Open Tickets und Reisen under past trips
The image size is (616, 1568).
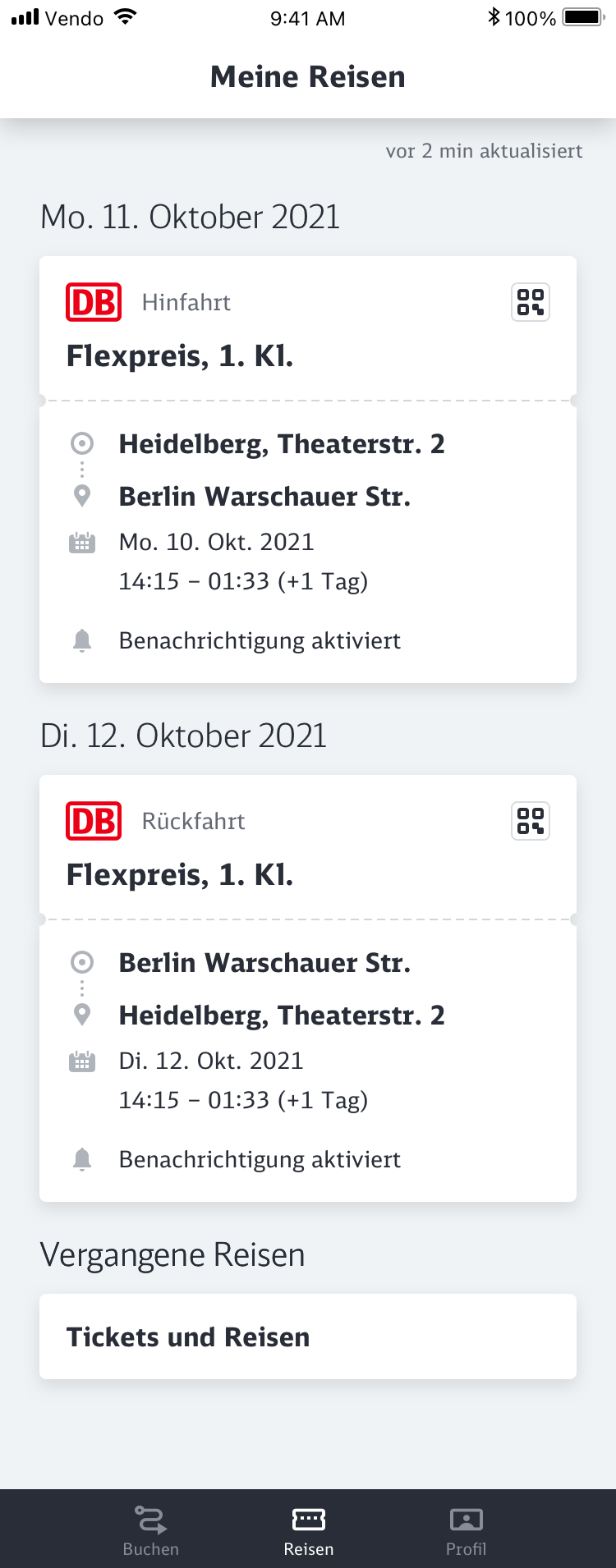[307, 1336]
